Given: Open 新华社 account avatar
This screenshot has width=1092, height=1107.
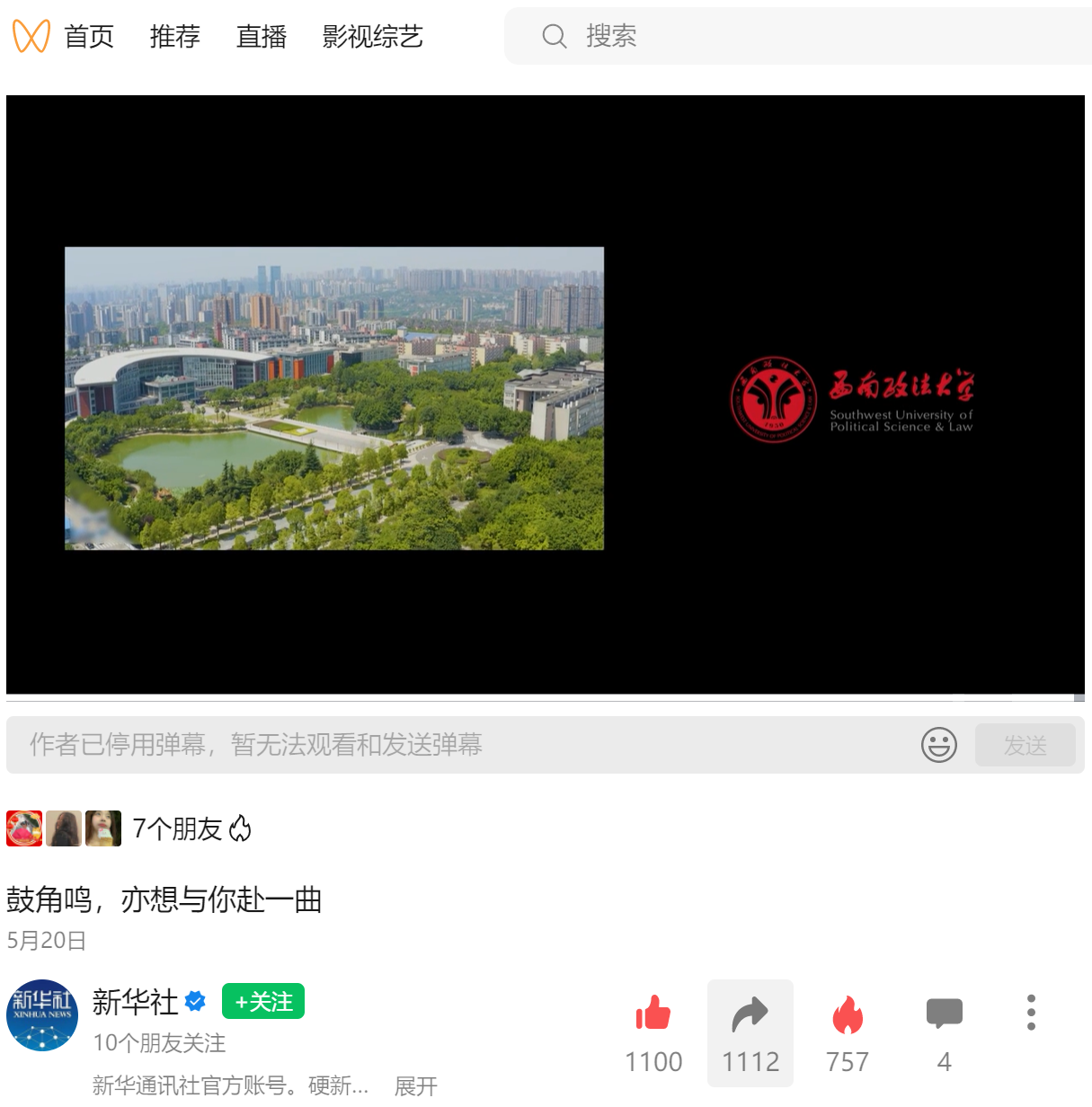Looking at the screenshot, I should pyautogui.click(x=42, y=1015).
